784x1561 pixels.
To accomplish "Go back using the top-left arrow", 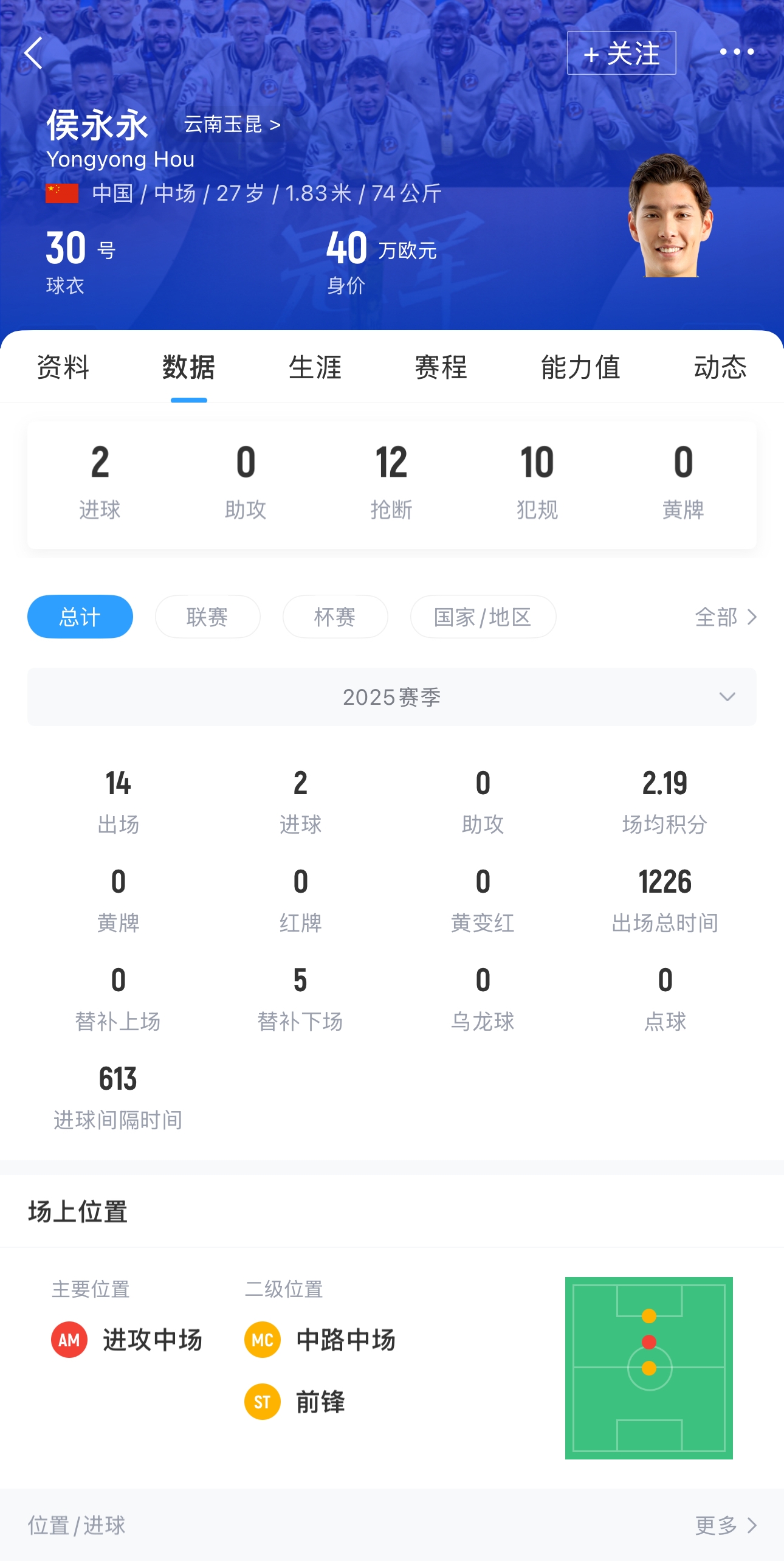I will tap(34, 54).
